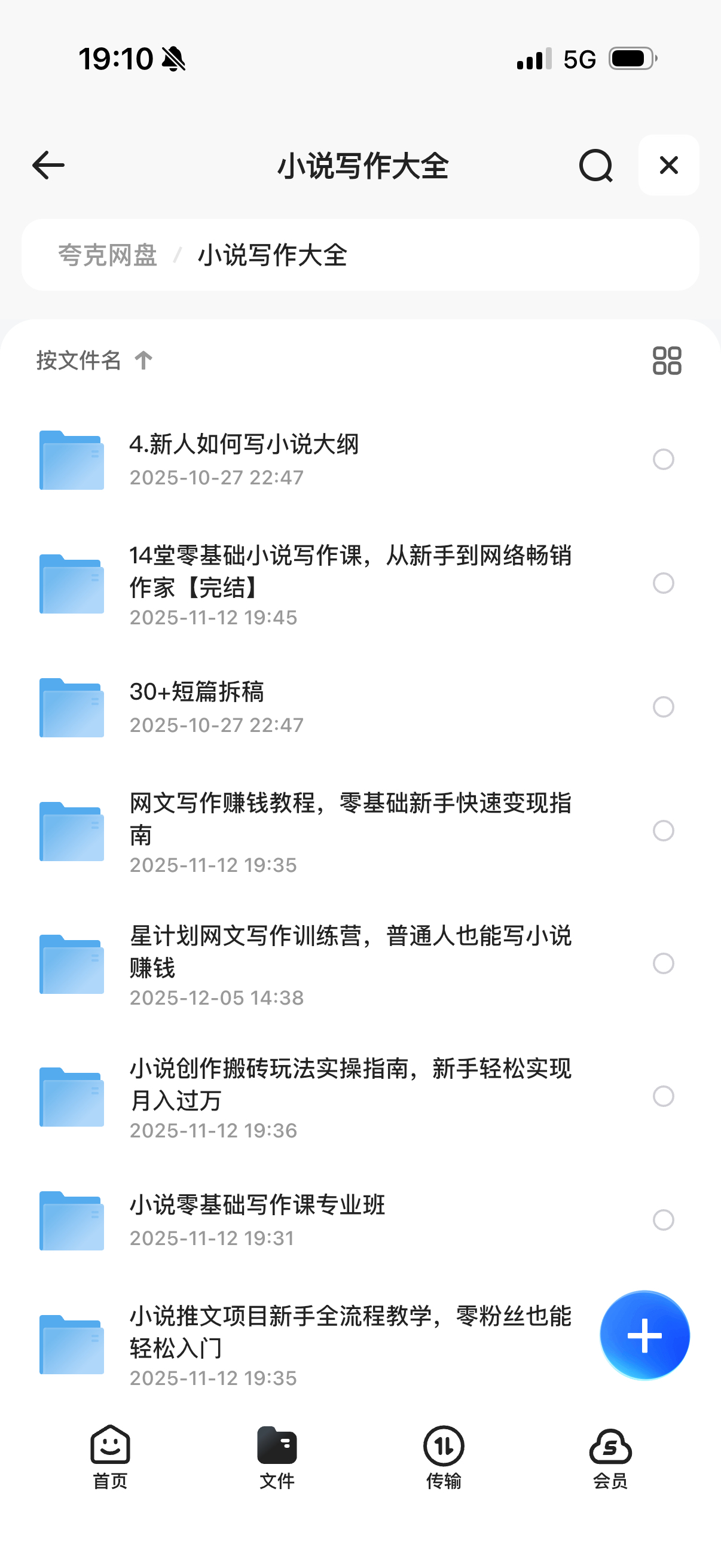Open the 传输 tab

444,1456
